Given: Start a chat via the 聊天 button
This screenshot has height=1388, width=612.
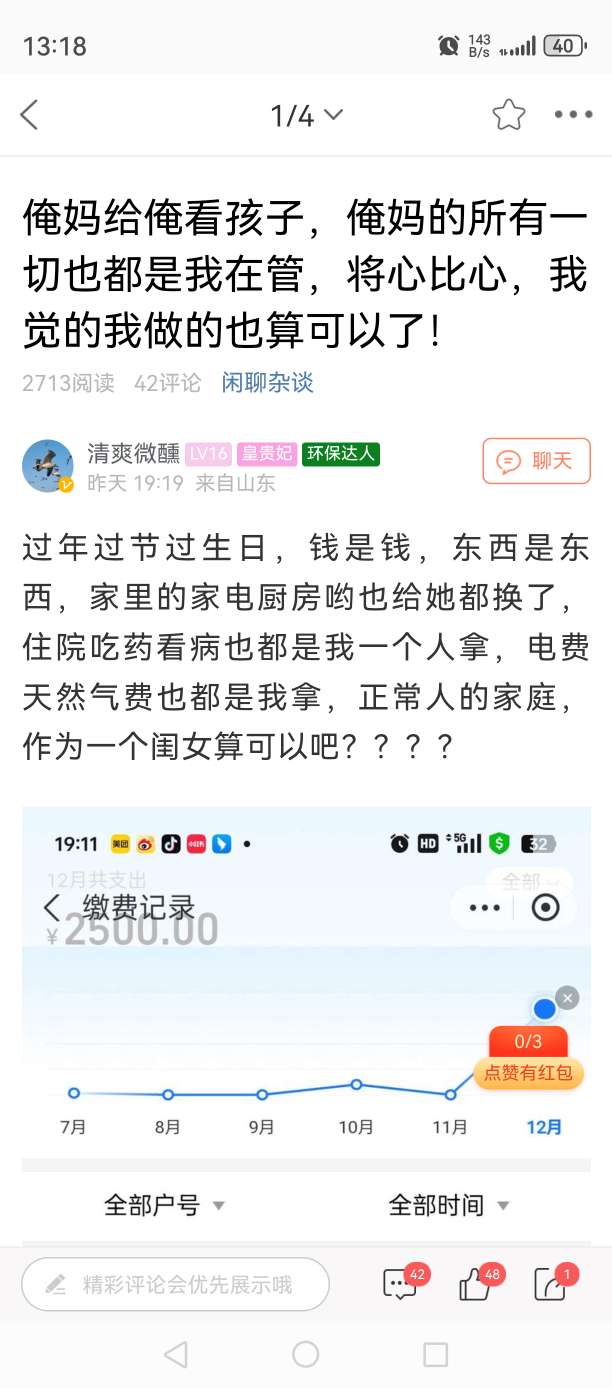Looking at the screenshot, I should pos(536,461).
